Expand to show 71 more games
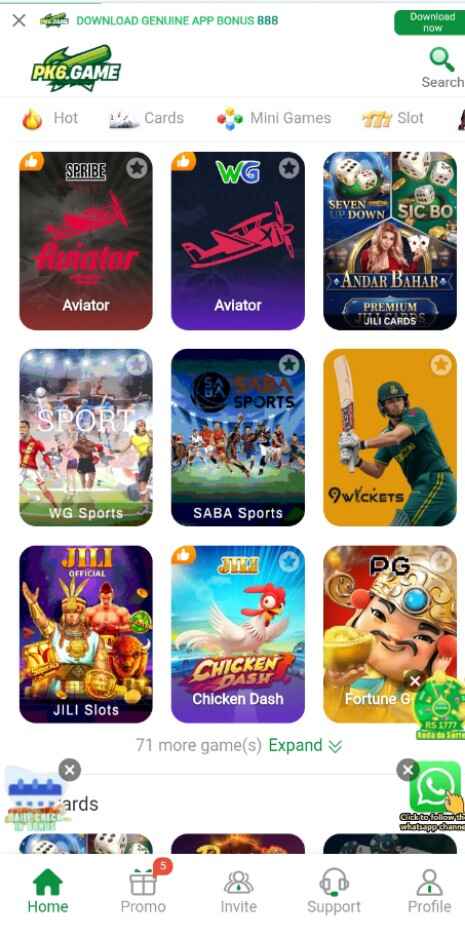 click(x=305, y=745)
